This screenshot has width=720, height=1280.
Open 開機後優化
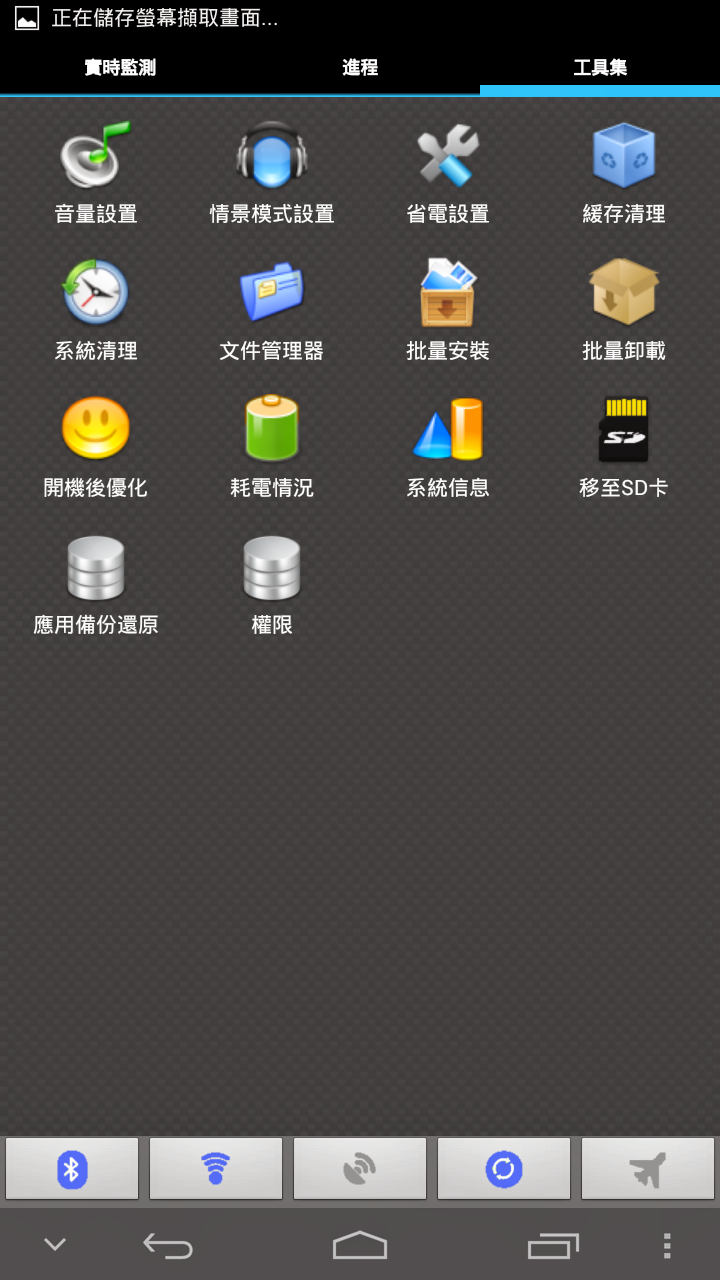[x=96, y=446]
